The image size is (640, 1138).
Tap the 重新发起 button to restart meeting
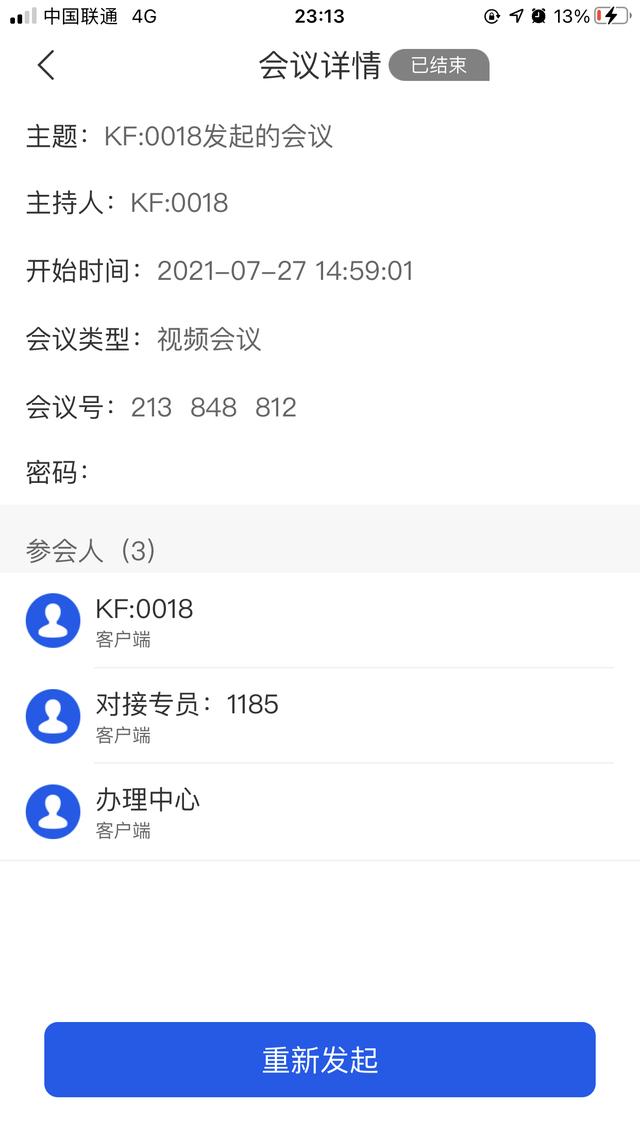320,1060
